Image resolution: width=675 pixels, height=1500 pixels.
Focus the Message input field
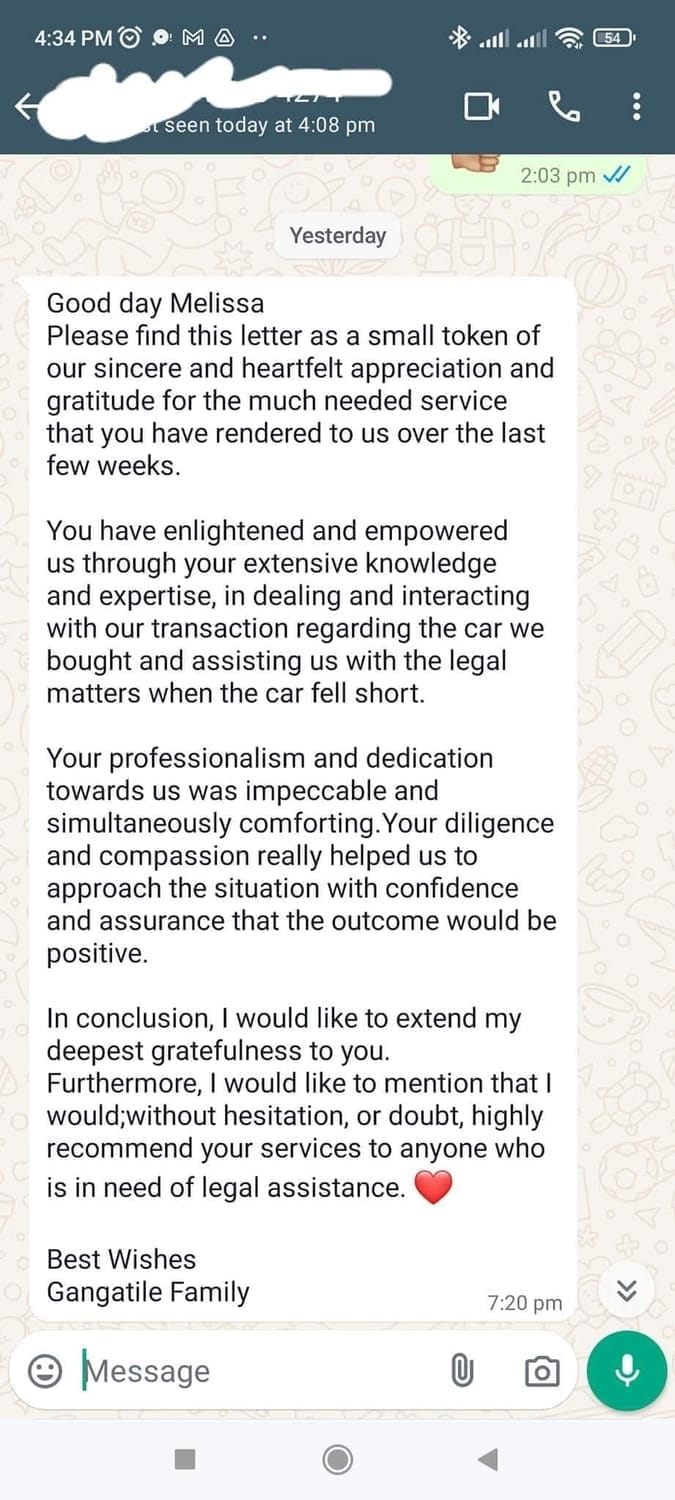click(250, 1371)
